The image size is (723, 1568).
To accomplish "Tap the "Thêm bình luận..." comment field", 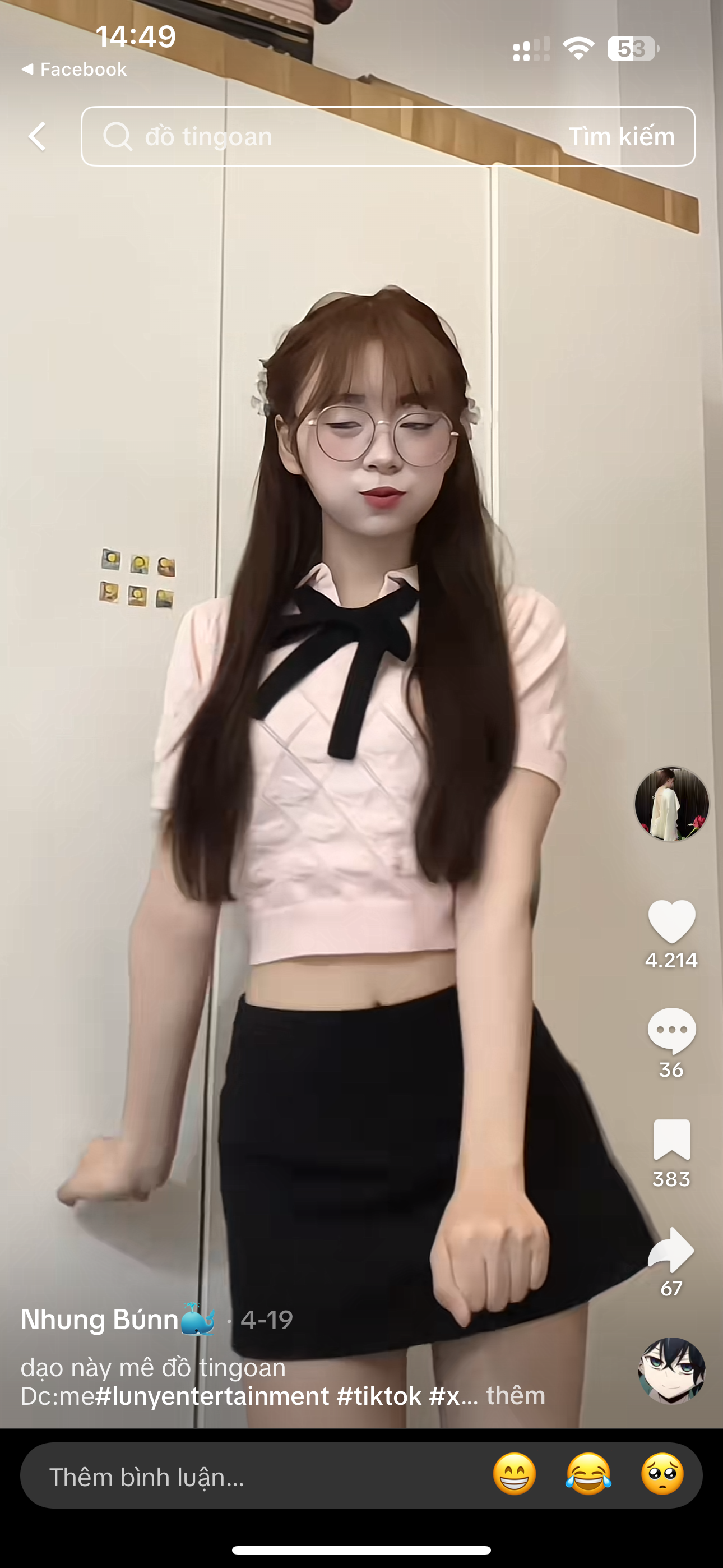I will [x=243, y=1477].
